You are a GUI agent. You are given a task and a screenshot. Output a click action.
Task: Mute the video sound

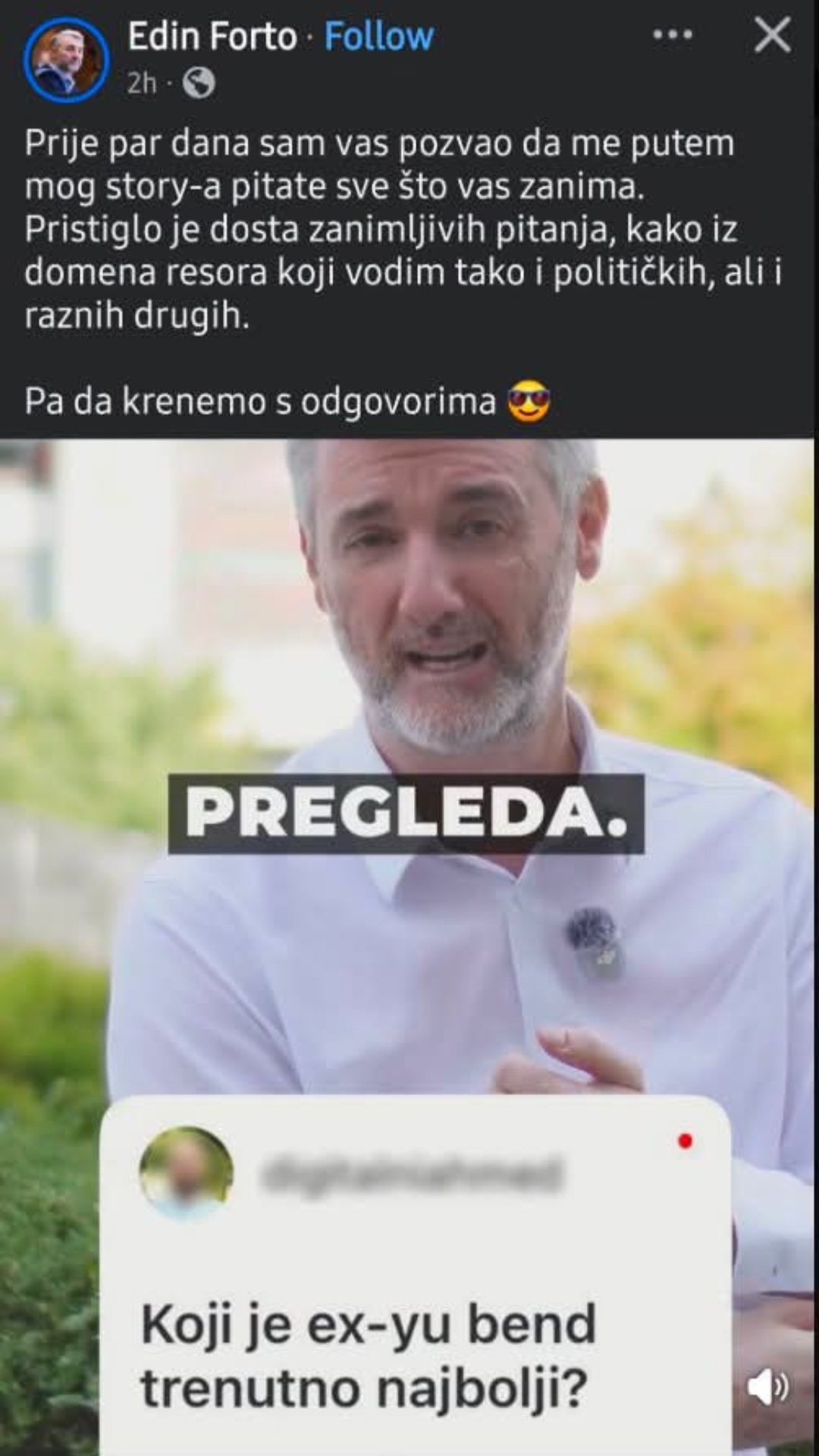point(767,1387)
